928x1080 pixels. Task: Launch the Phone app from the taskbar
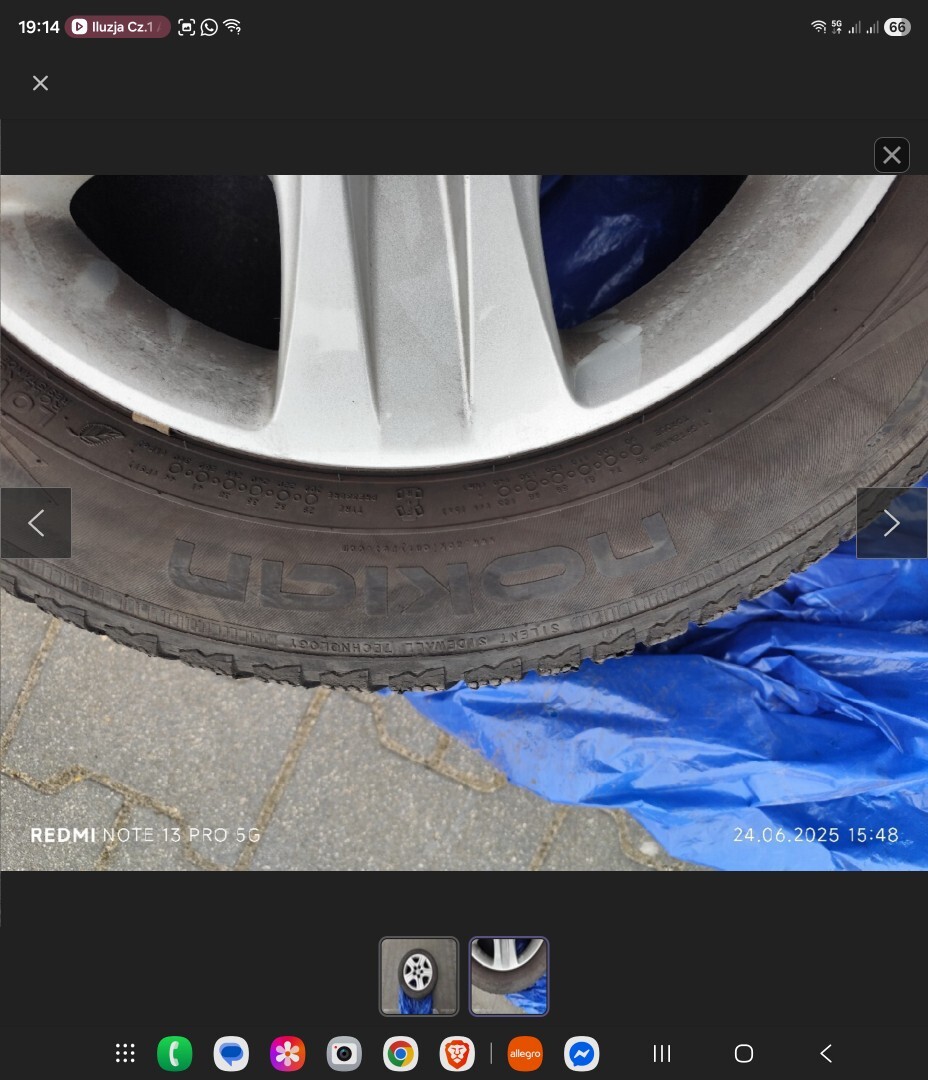click(x=175, y=1053)
